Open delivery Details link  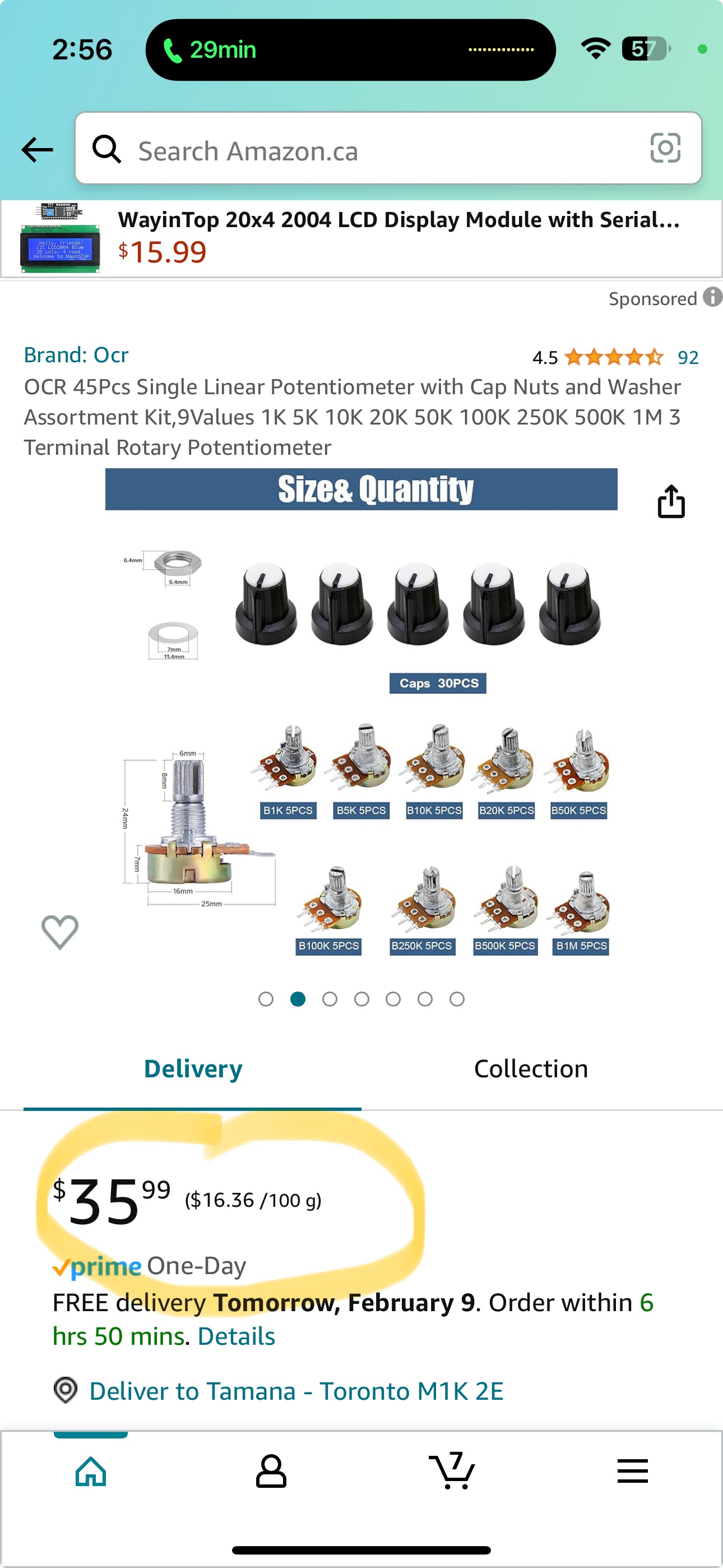pyautogui.click(x=236, y=1336)
